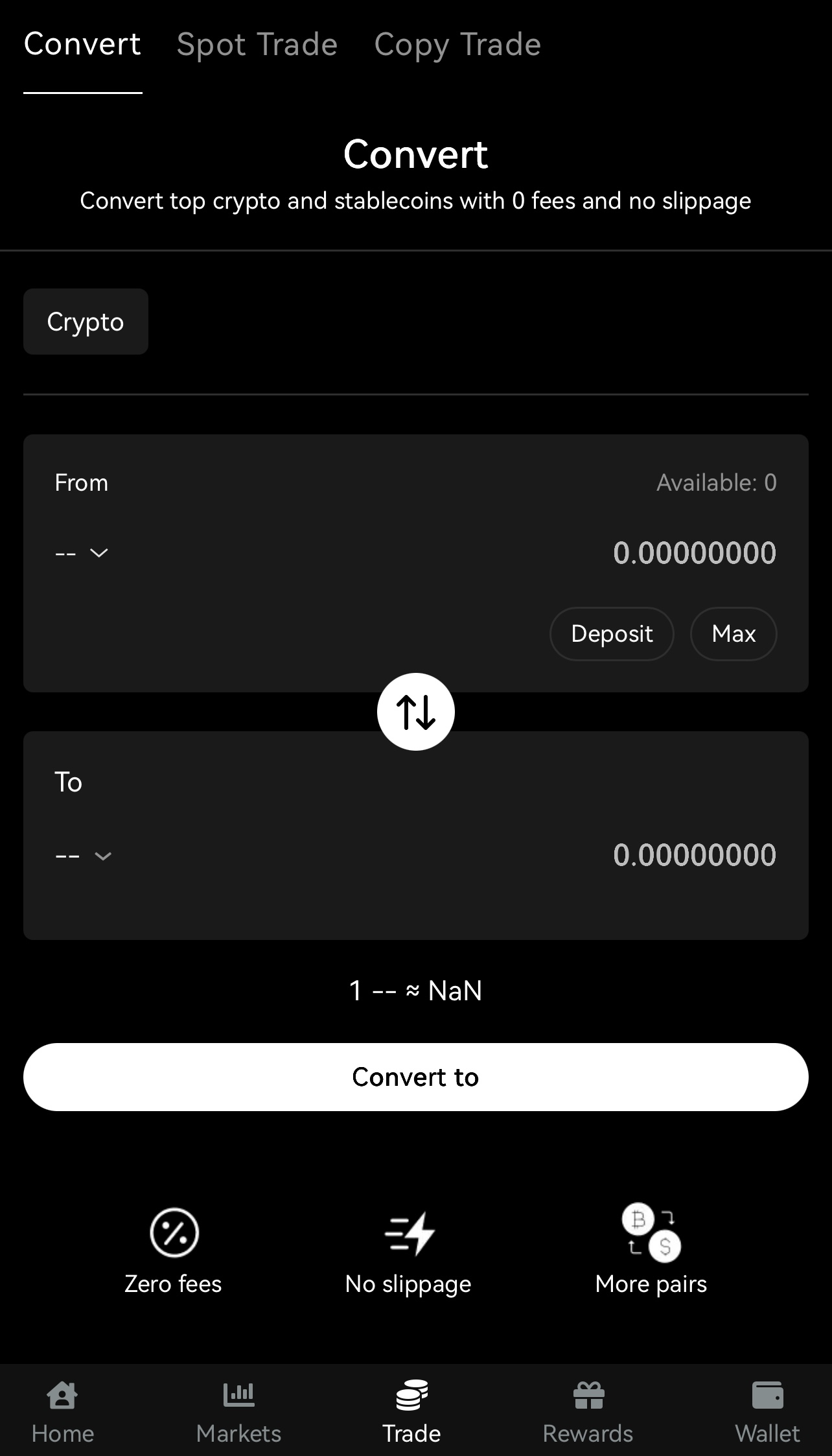The height and width of the screenshot is (1456, 832).
Task: Click the No slippage lightning icon
Action: [408, 1232]
